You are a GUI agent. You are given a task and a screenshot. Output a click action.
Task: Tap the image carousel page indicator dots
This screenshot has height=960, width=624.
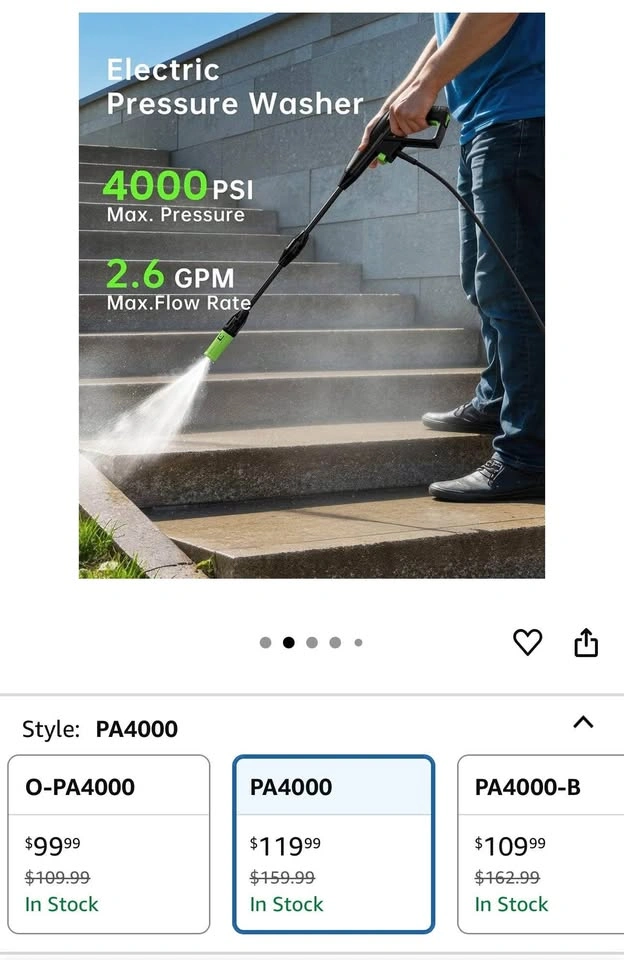(311, 643)
